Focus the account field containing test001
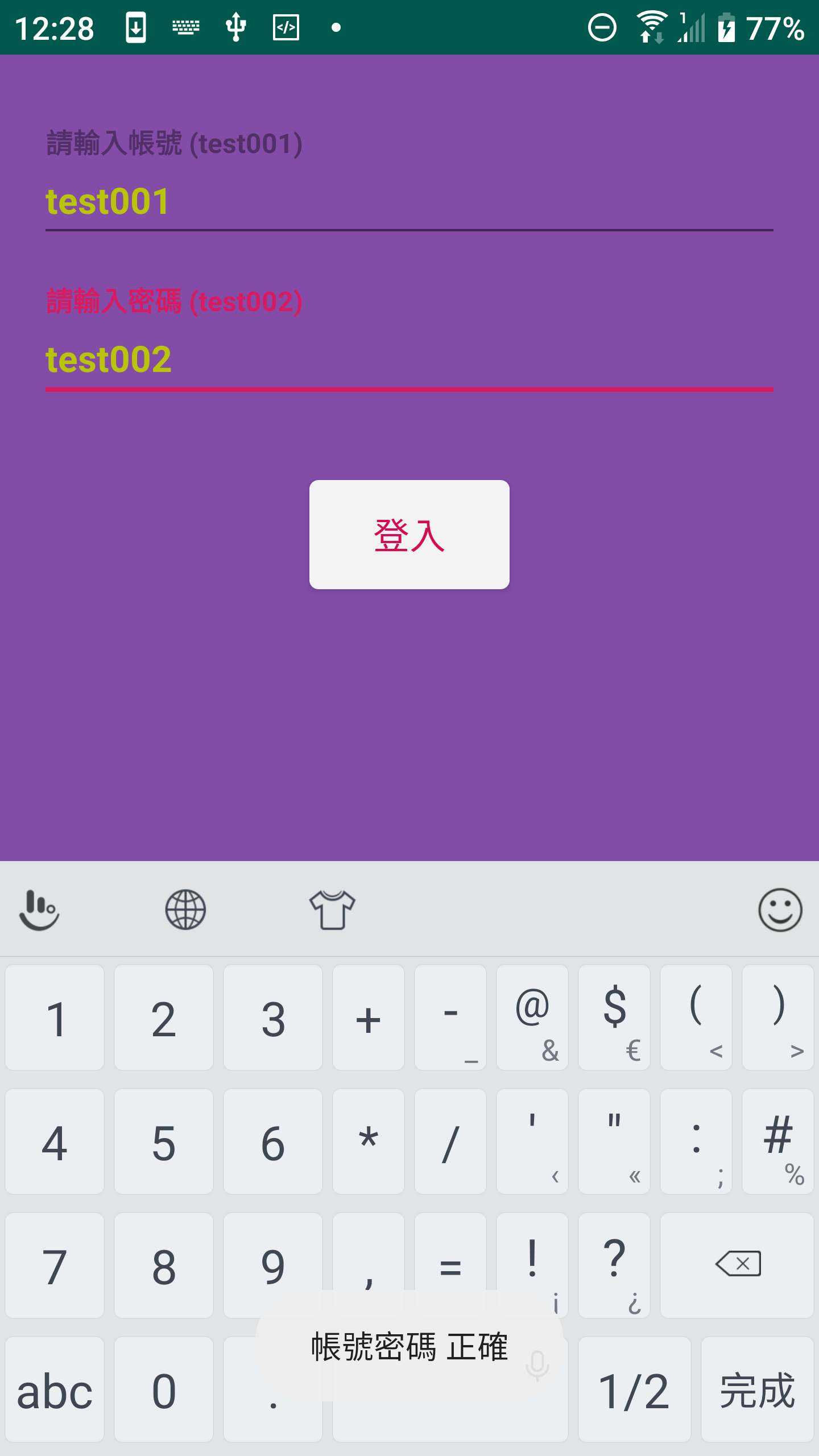 click(x=409, y=202)
